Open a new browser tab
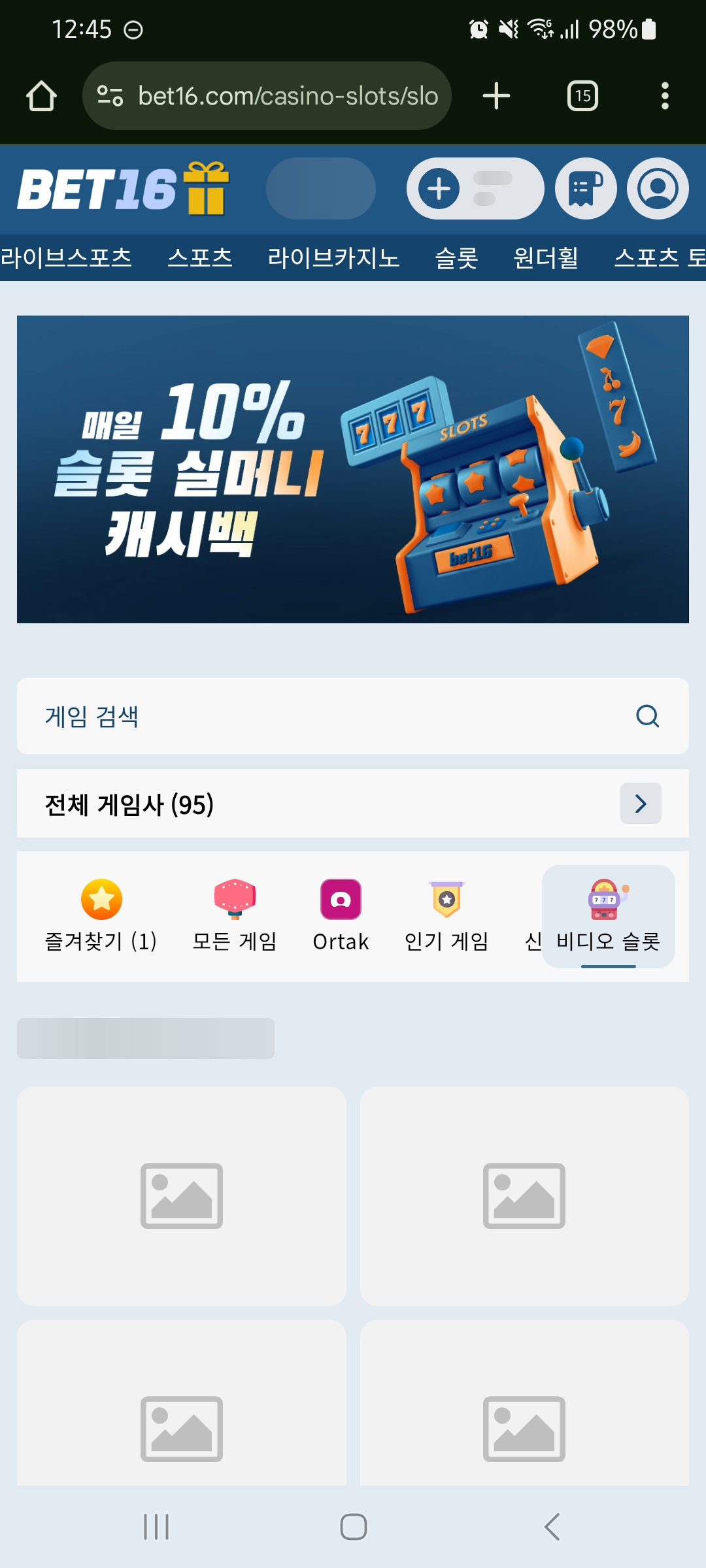This screenshot has height=1568, width=706. click(x=496, y=96)
